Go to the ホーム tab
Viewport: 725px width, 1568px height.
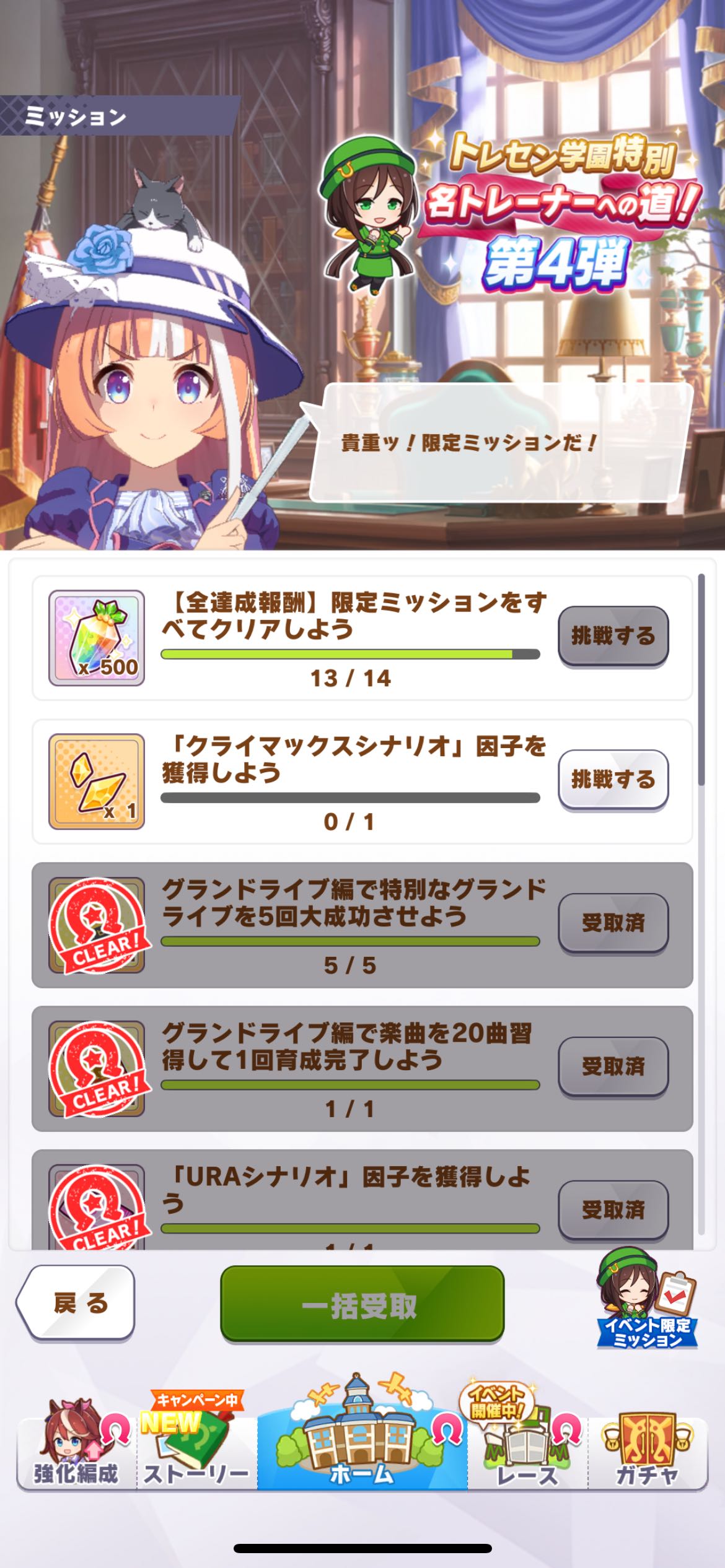362,1449
